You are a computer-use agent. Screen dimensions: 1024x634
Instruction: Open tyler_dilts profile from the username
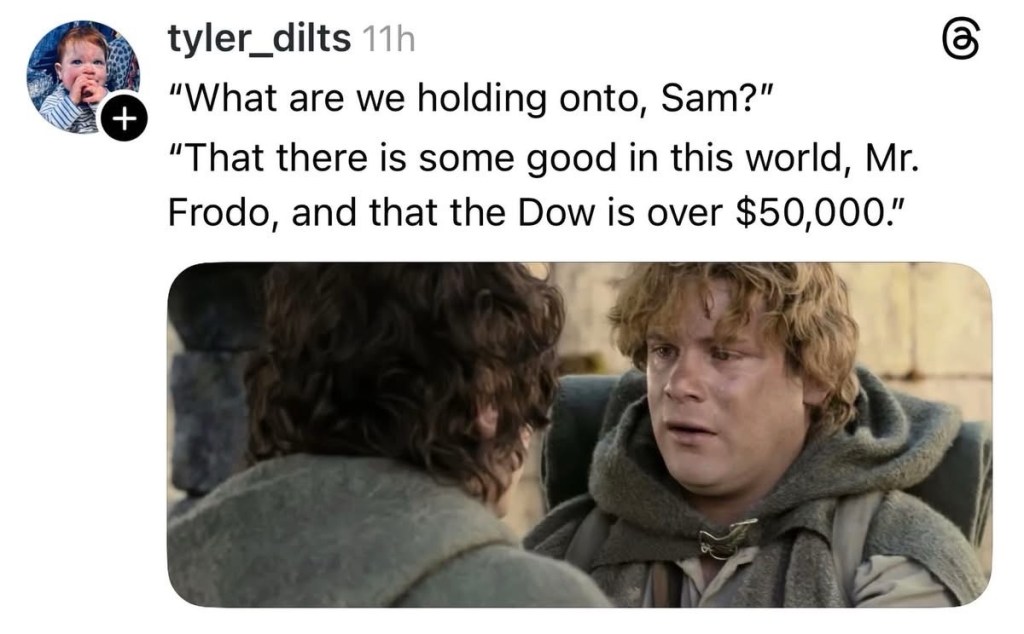pyautogui.click(x=257, y=39)
